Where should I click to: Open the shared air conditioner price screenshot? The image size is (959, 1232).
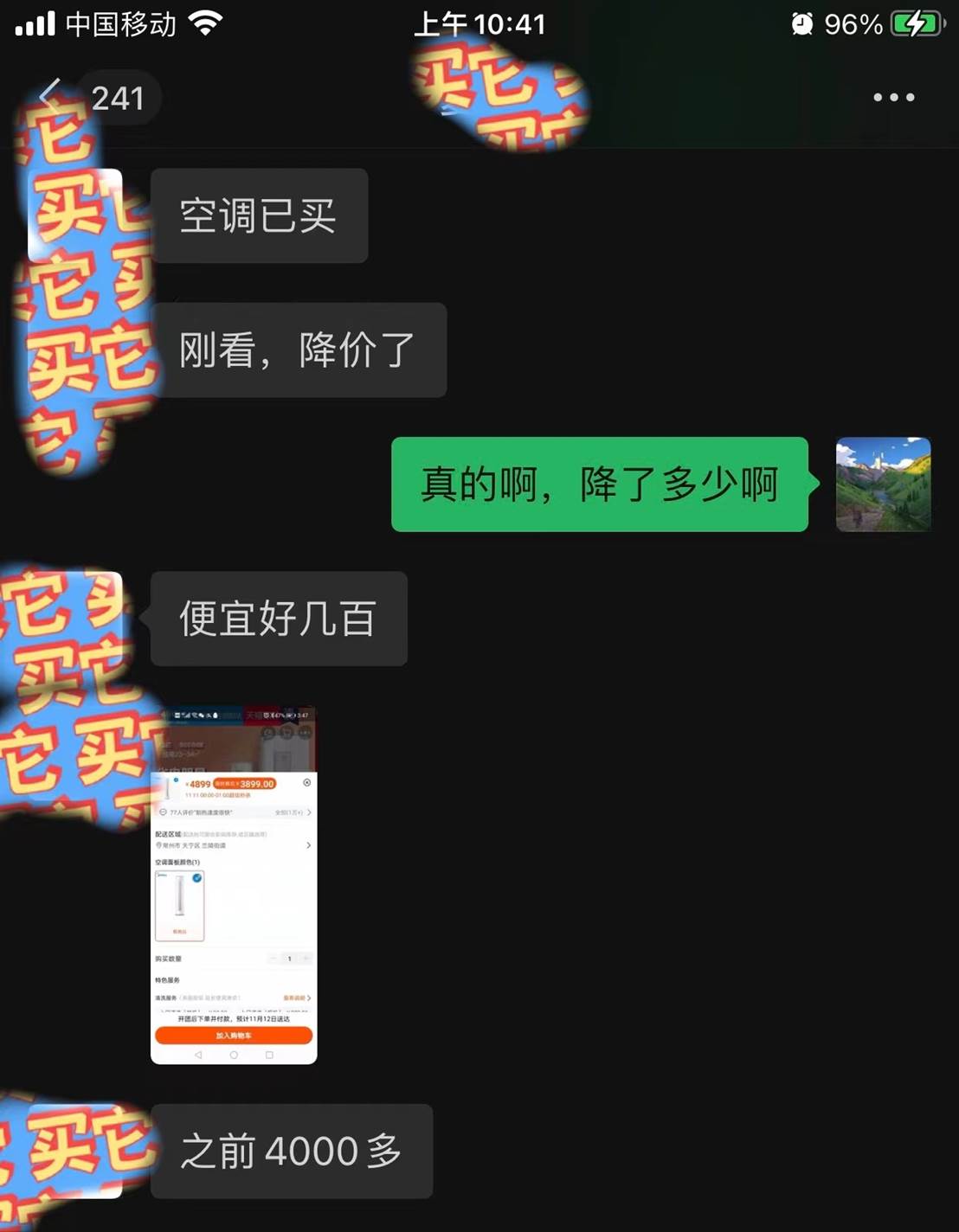(234, 886)
